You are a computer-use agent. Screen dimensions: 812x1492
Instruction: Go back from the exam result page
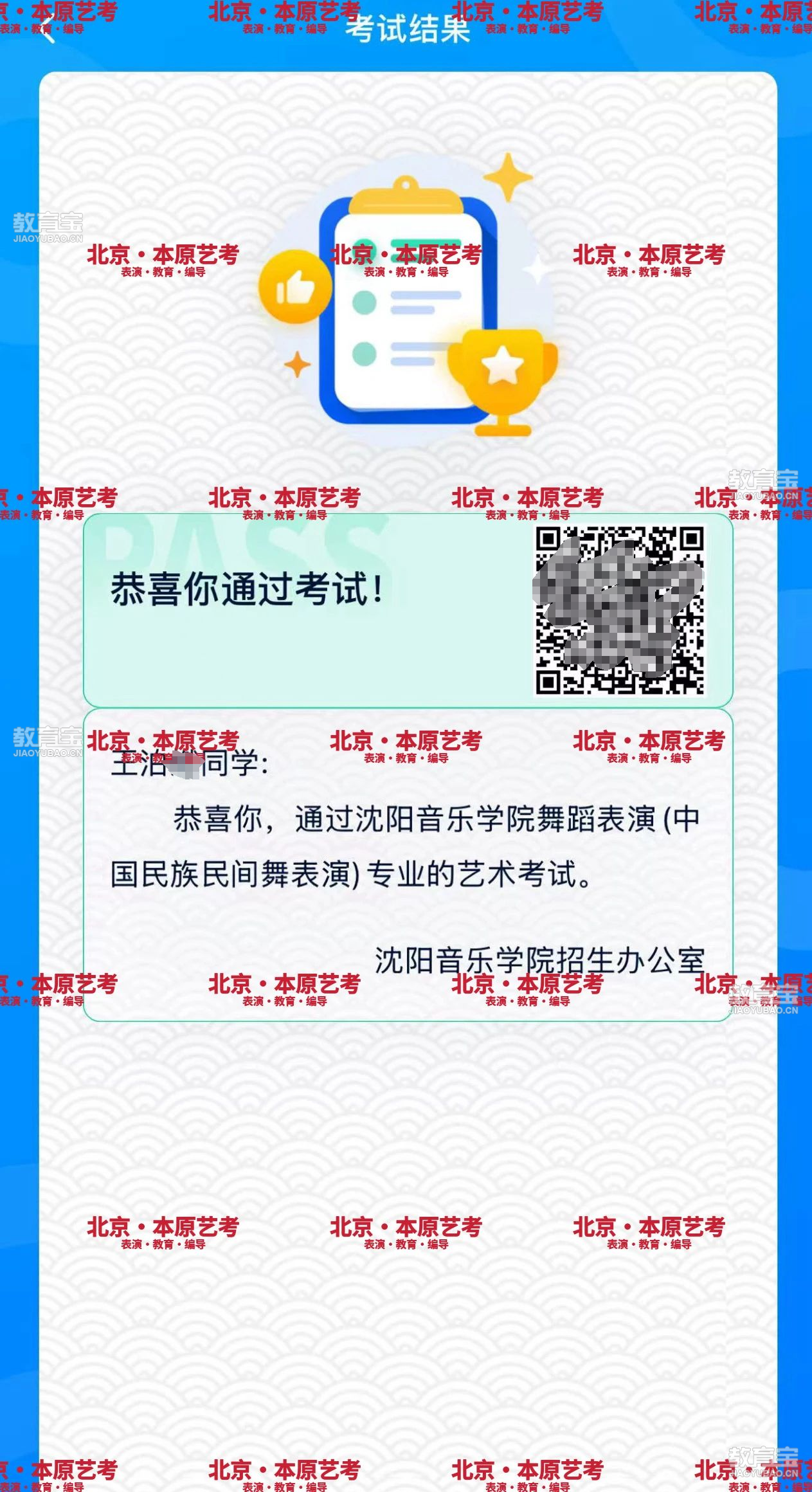pyautogui.click(x=48, y=30)
